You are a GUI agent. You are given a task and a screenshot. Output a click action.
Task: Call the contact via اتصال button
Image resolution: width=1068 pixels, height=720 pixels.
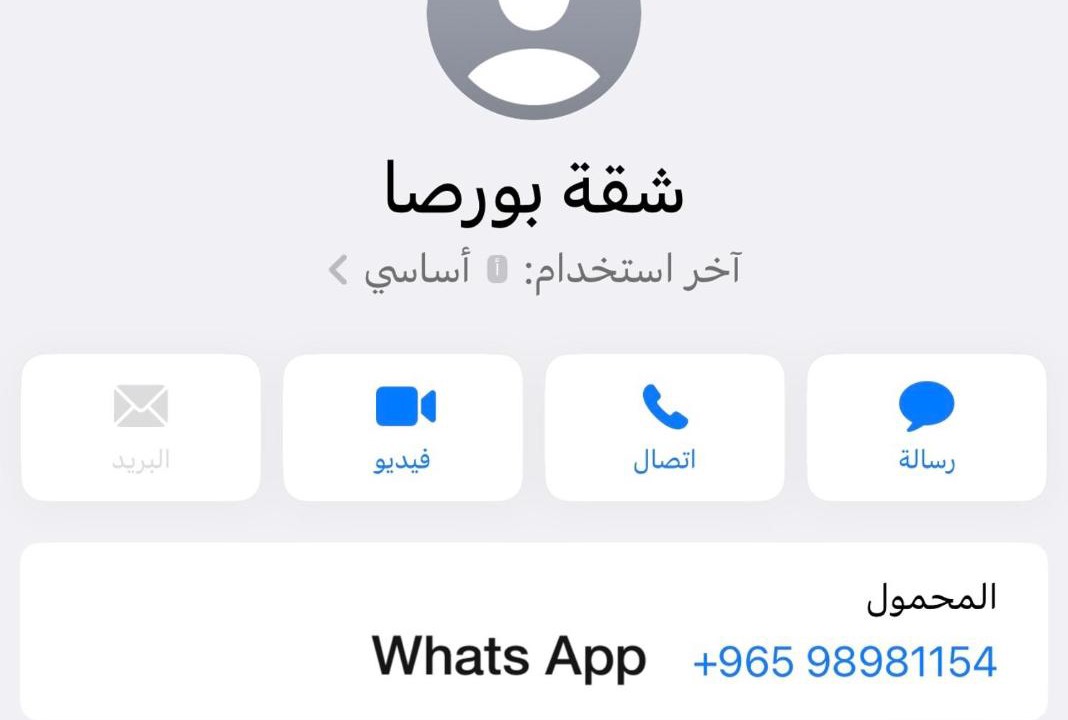(x=664, y=427)
